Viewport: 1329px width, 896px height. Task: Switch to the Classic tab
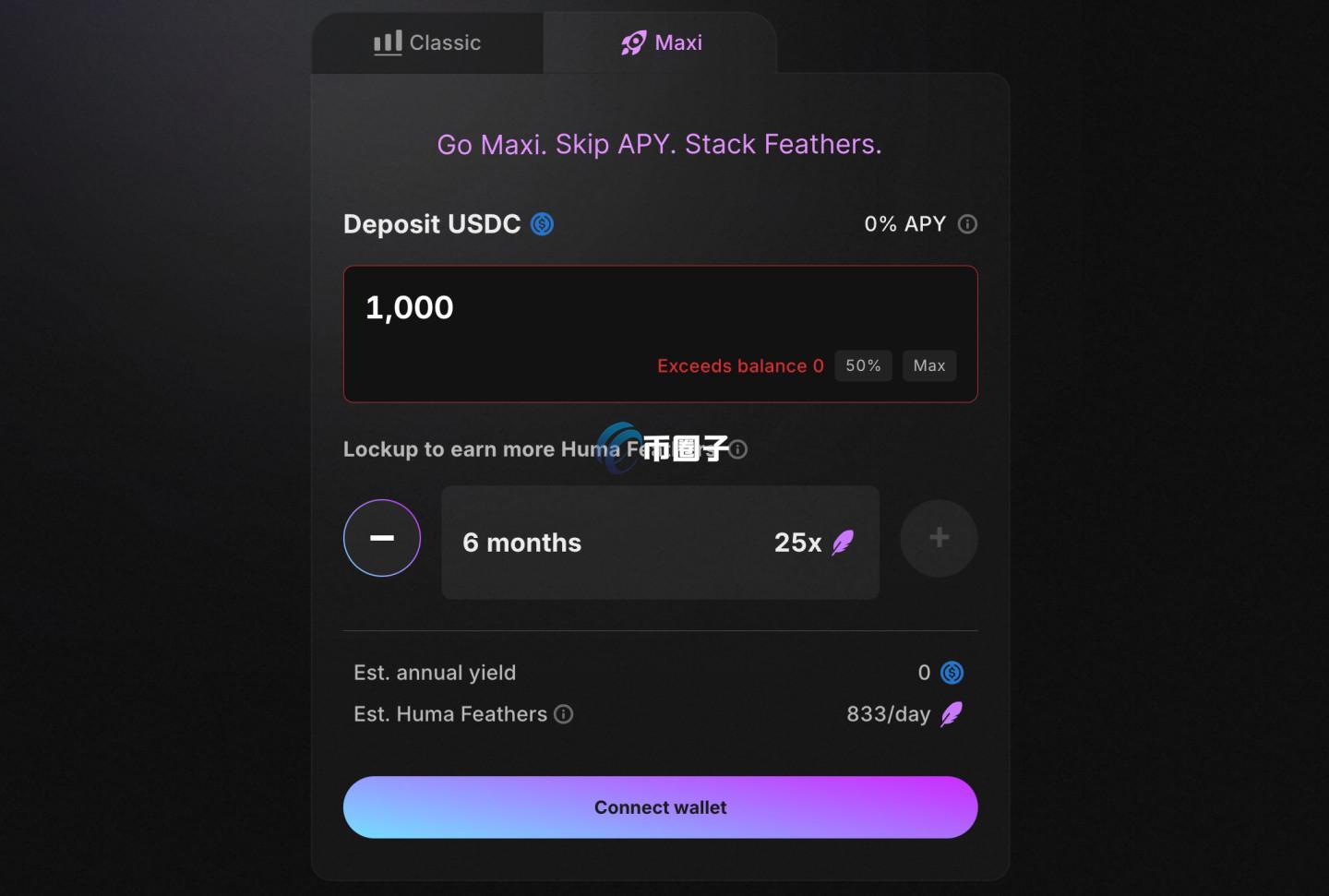427,42
